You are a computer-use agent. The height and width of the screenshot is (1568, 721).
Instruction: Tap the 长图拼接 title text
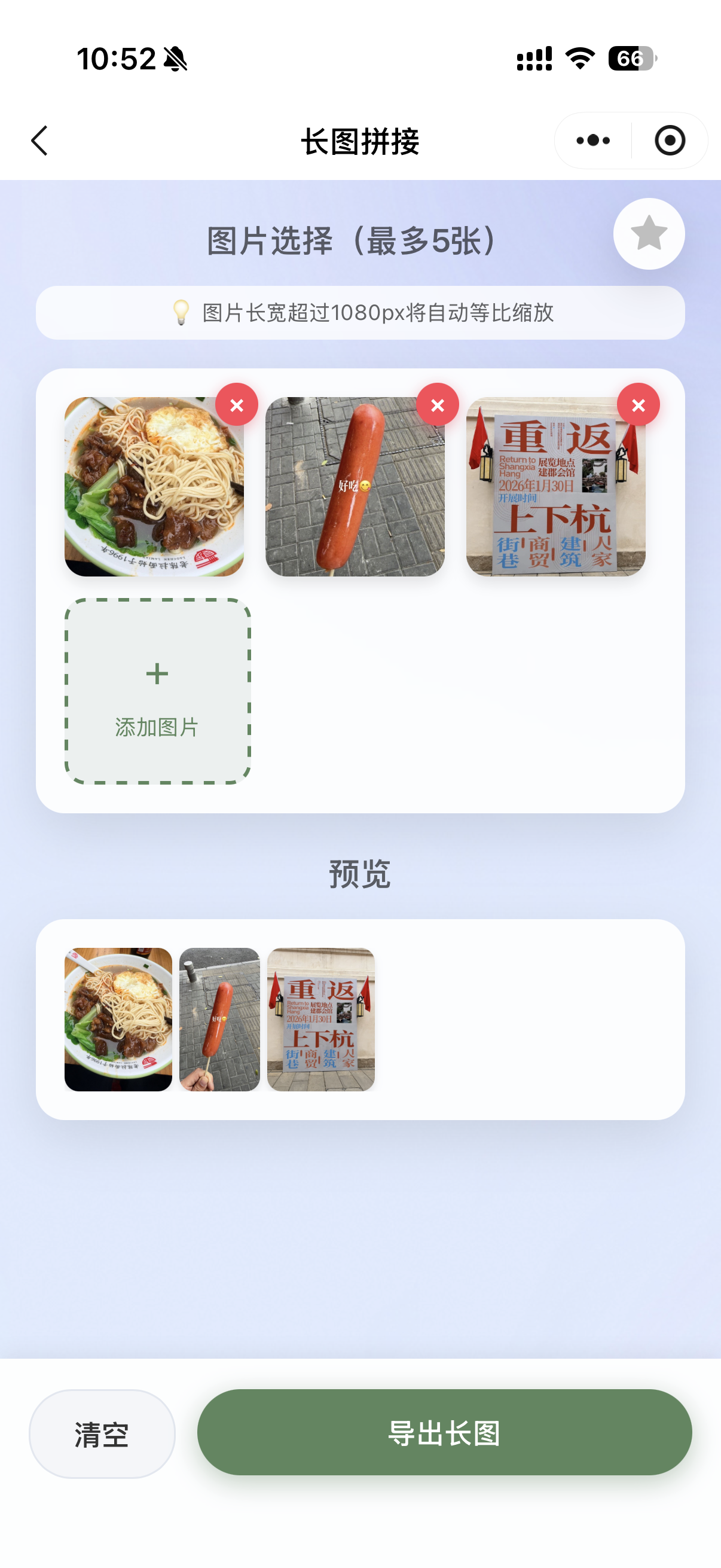[360, 141]
